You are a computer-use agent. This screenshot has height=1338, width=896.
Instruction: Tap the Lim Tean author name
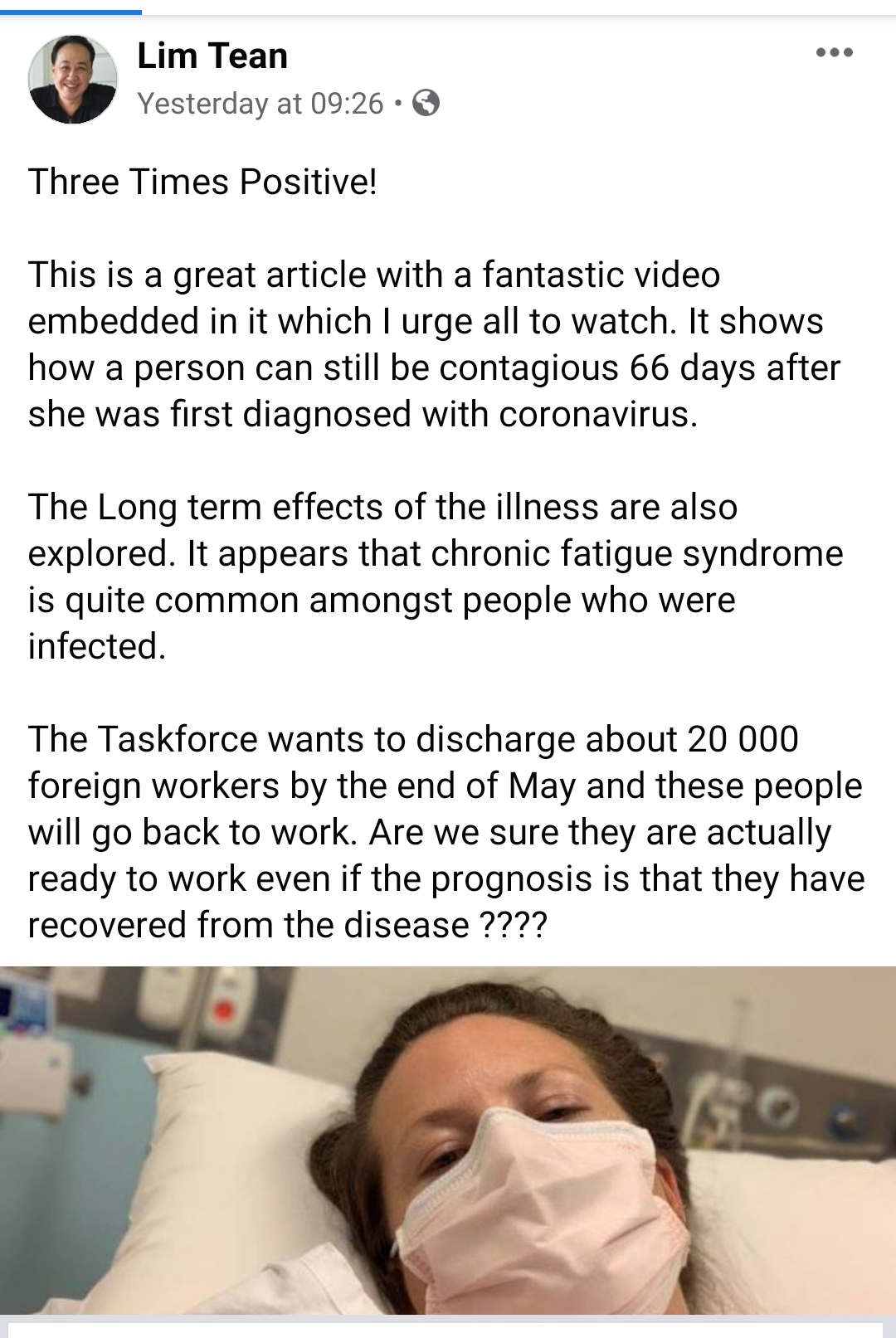pos(212,56)
